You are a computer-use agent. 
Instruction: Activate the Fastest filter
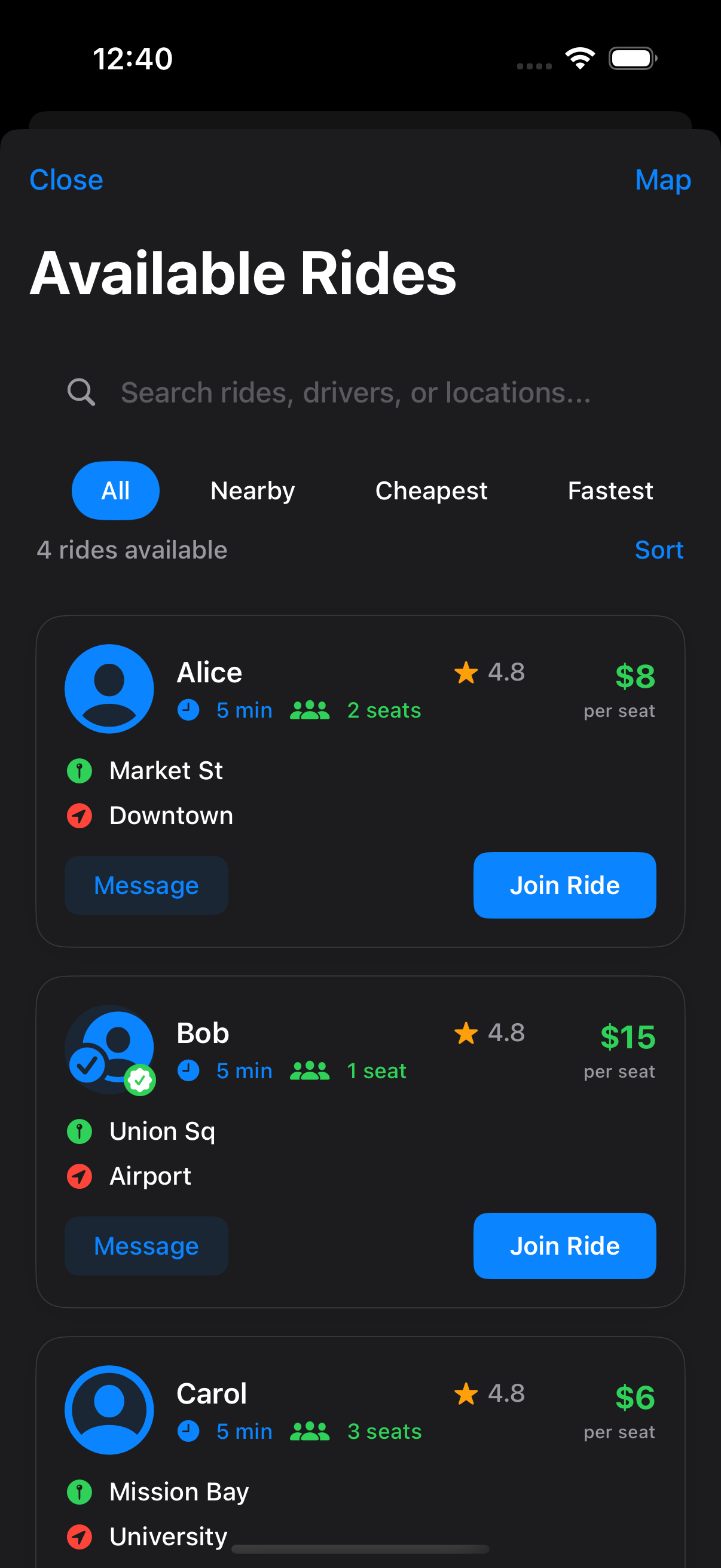tap(610, 490)
